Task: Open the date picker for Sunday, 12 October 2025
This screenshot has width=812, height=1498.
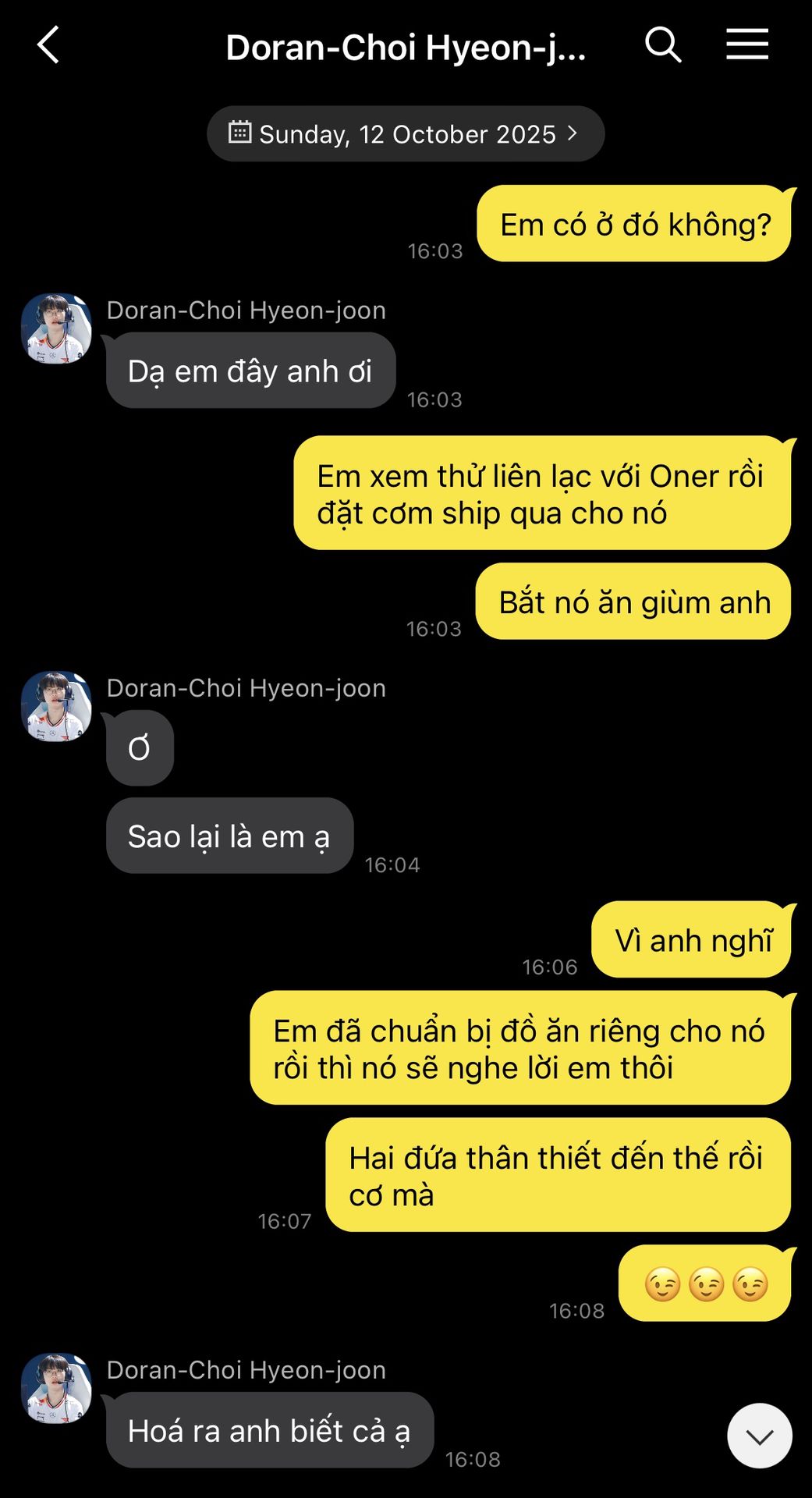Action: pos(406,134)
